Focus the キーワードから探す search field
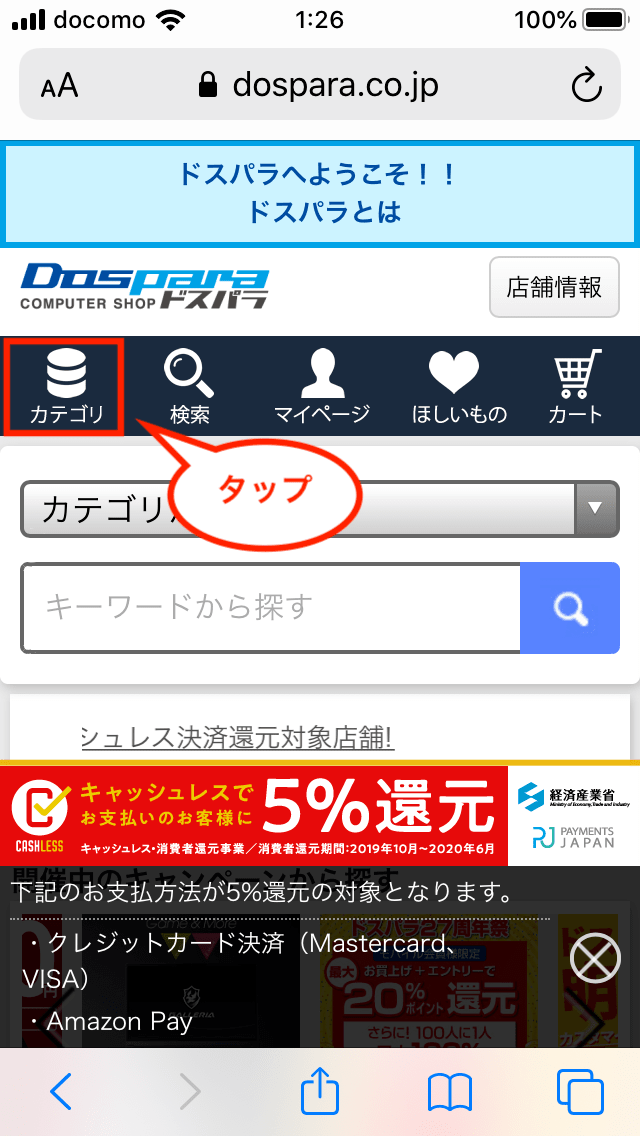Image resolution: width=640 pixels, height=1136 pixels. 270,606
